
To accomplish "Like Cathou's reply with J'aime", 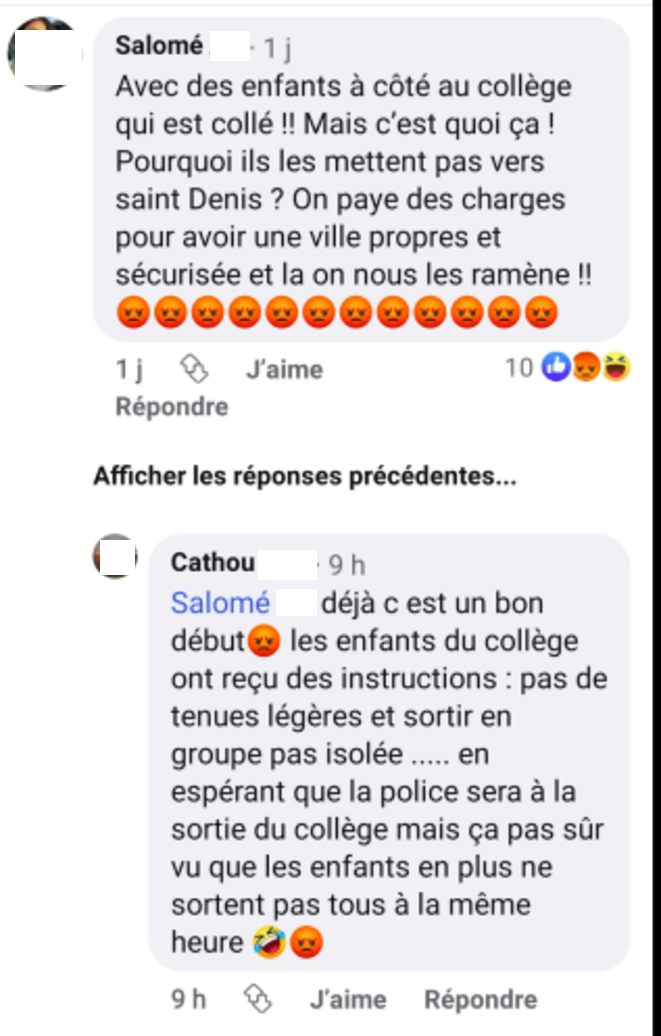I will click(x=348, y=999).
